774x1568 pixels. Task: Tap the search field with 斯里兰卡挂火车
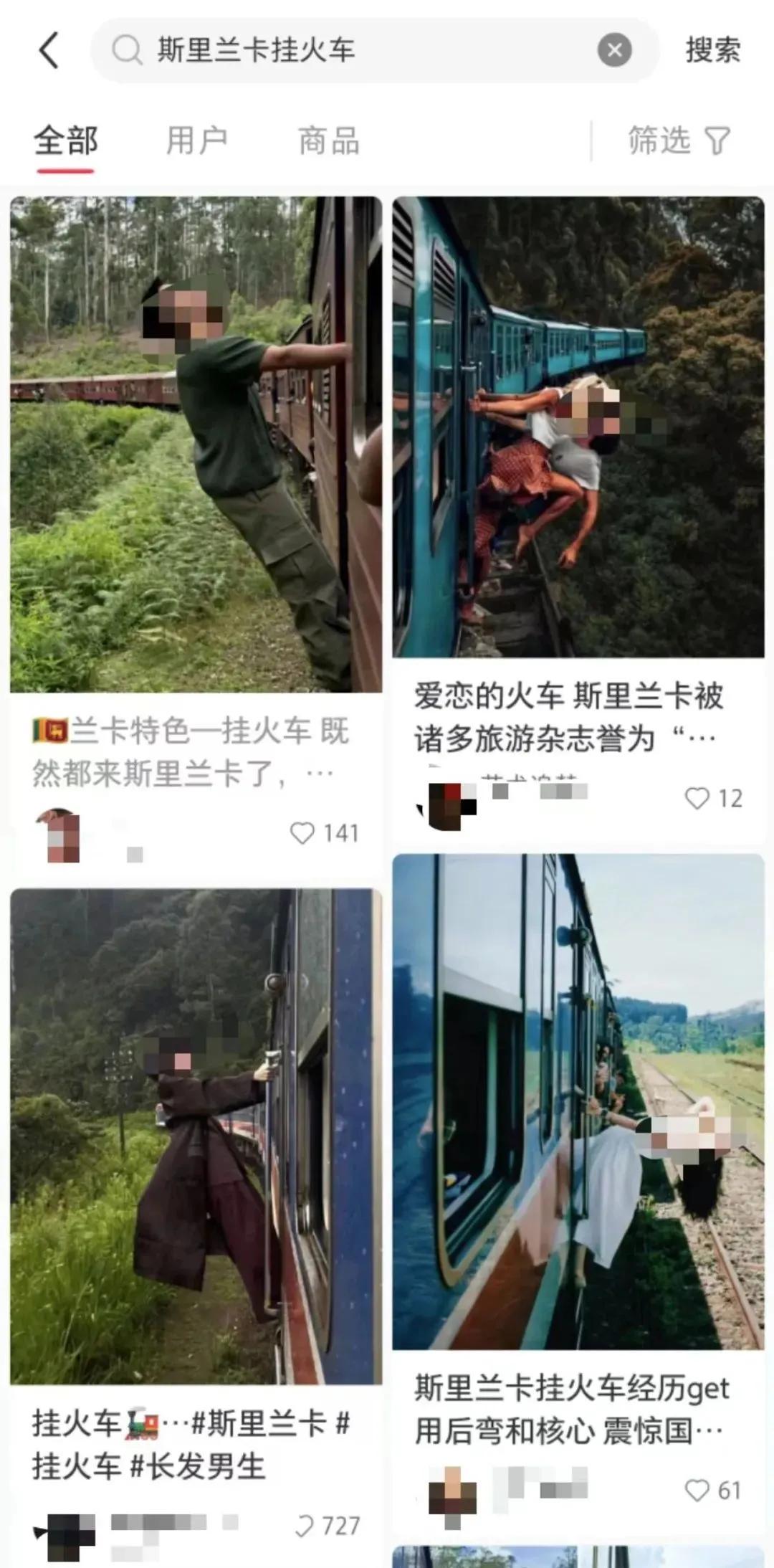tap(358, 50)
